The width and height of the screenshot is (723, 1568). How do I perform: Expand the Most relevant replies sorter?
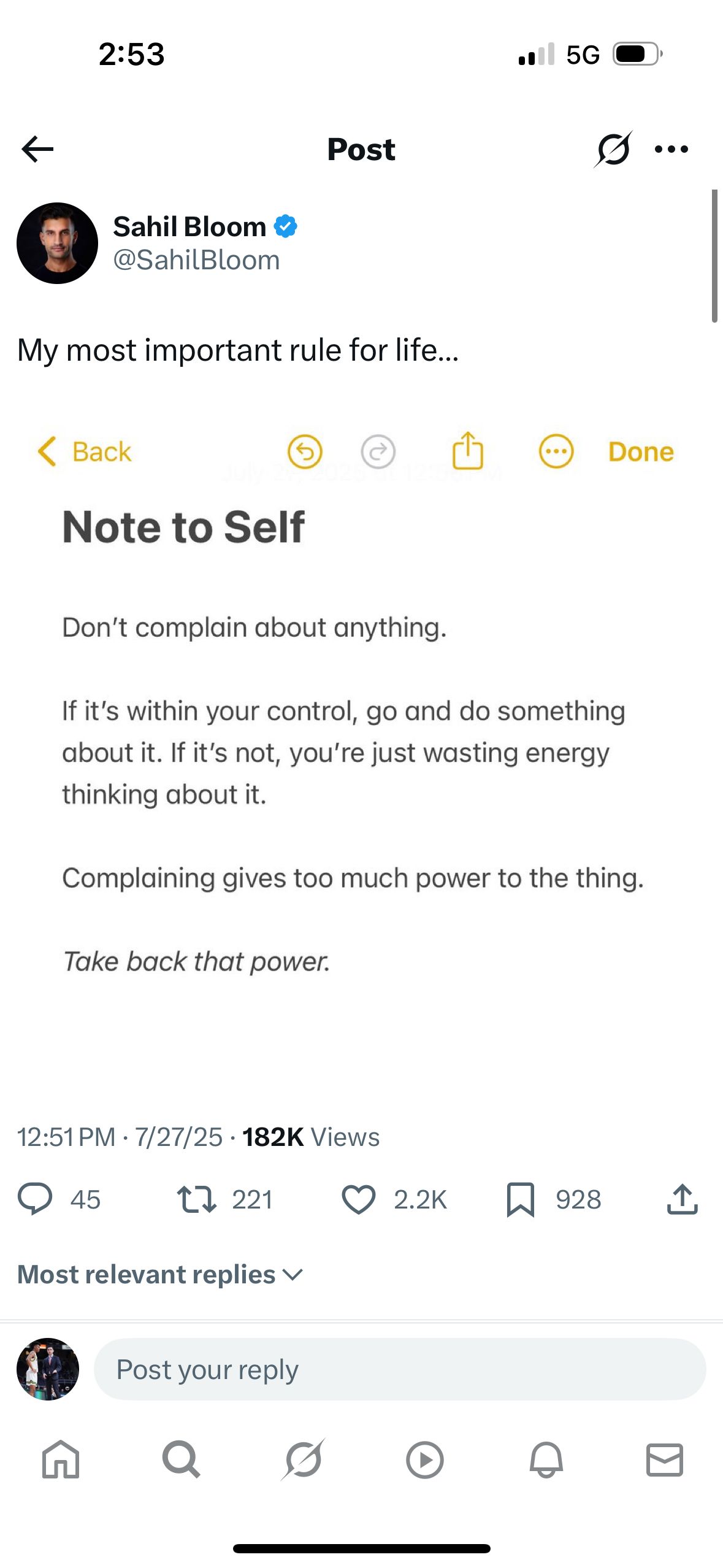pyautogui.click(x=161, y=1274)
